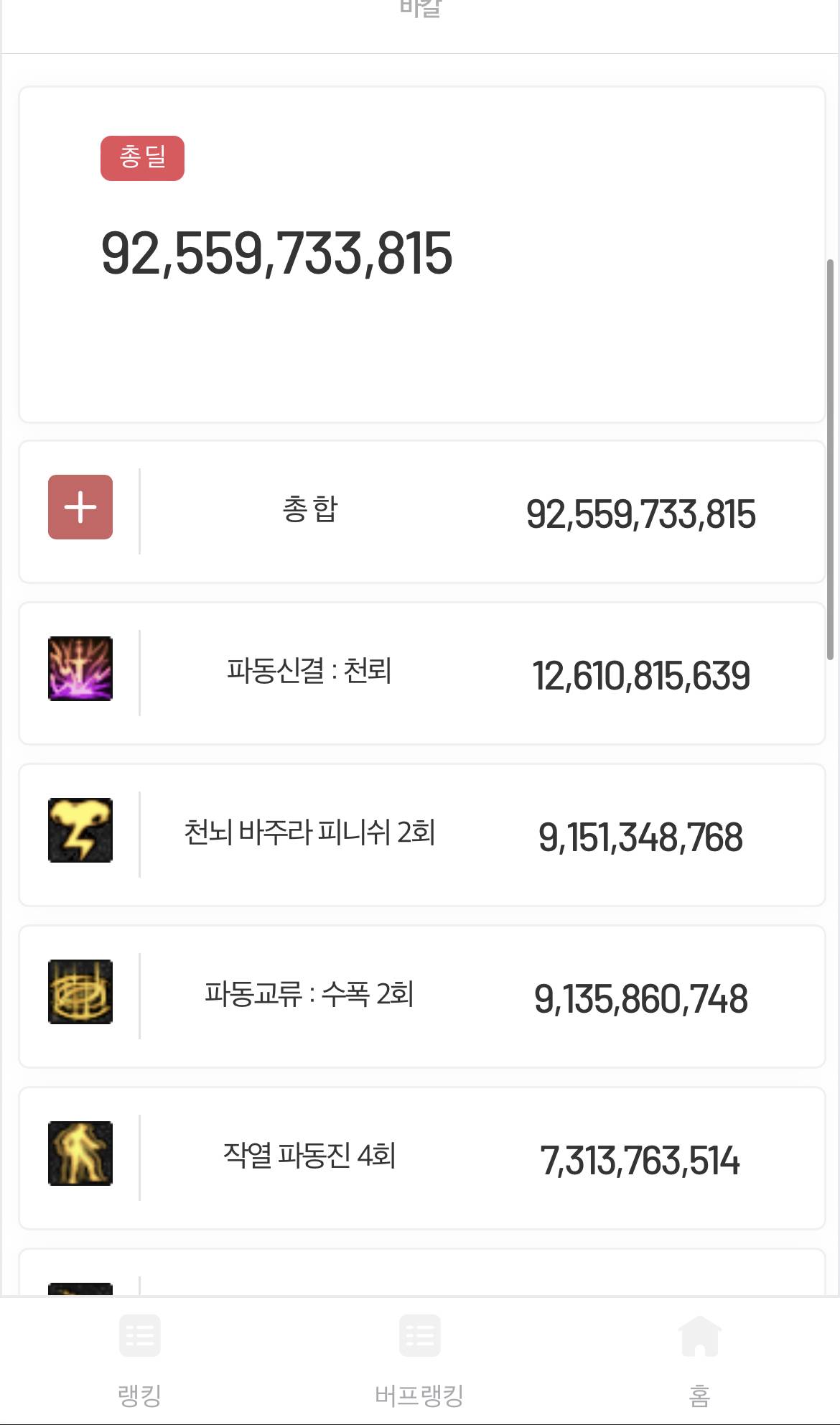
Task: Select the 천뇌 바주라 피니쉬 2회 row
Action: click(x=422, y=835)
